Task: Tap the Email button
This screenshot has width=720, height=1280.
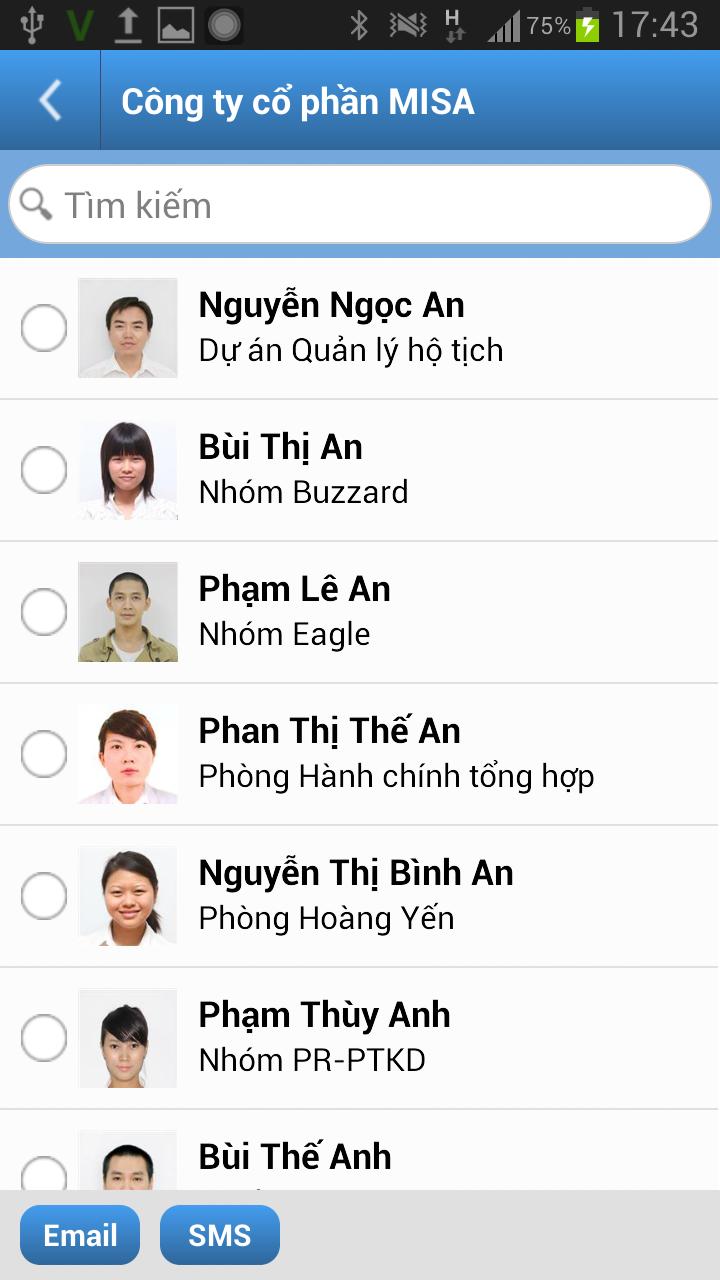Action: pyautogui.click(x=80, y=1236)
